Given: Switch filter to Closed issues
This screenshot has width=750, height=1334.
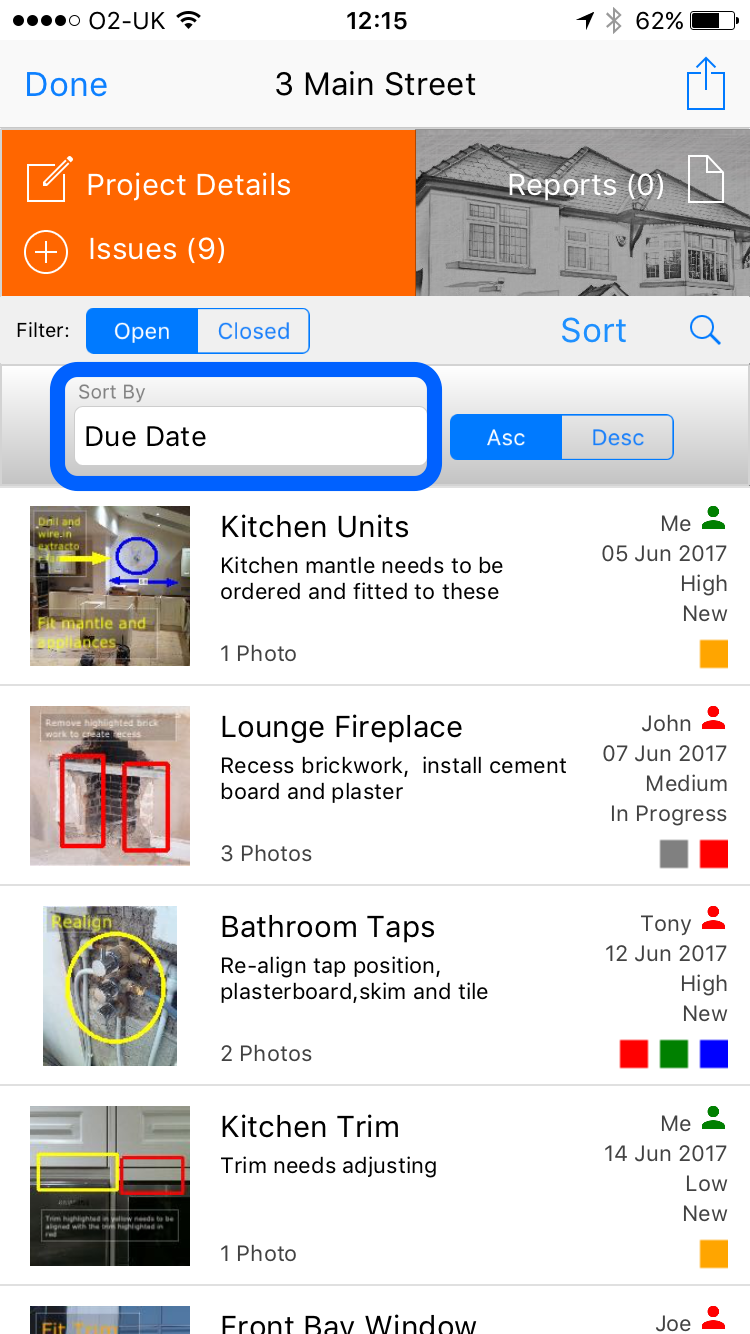Looking at the screenshot, I should pyautogui.click(x=254, y=331).
